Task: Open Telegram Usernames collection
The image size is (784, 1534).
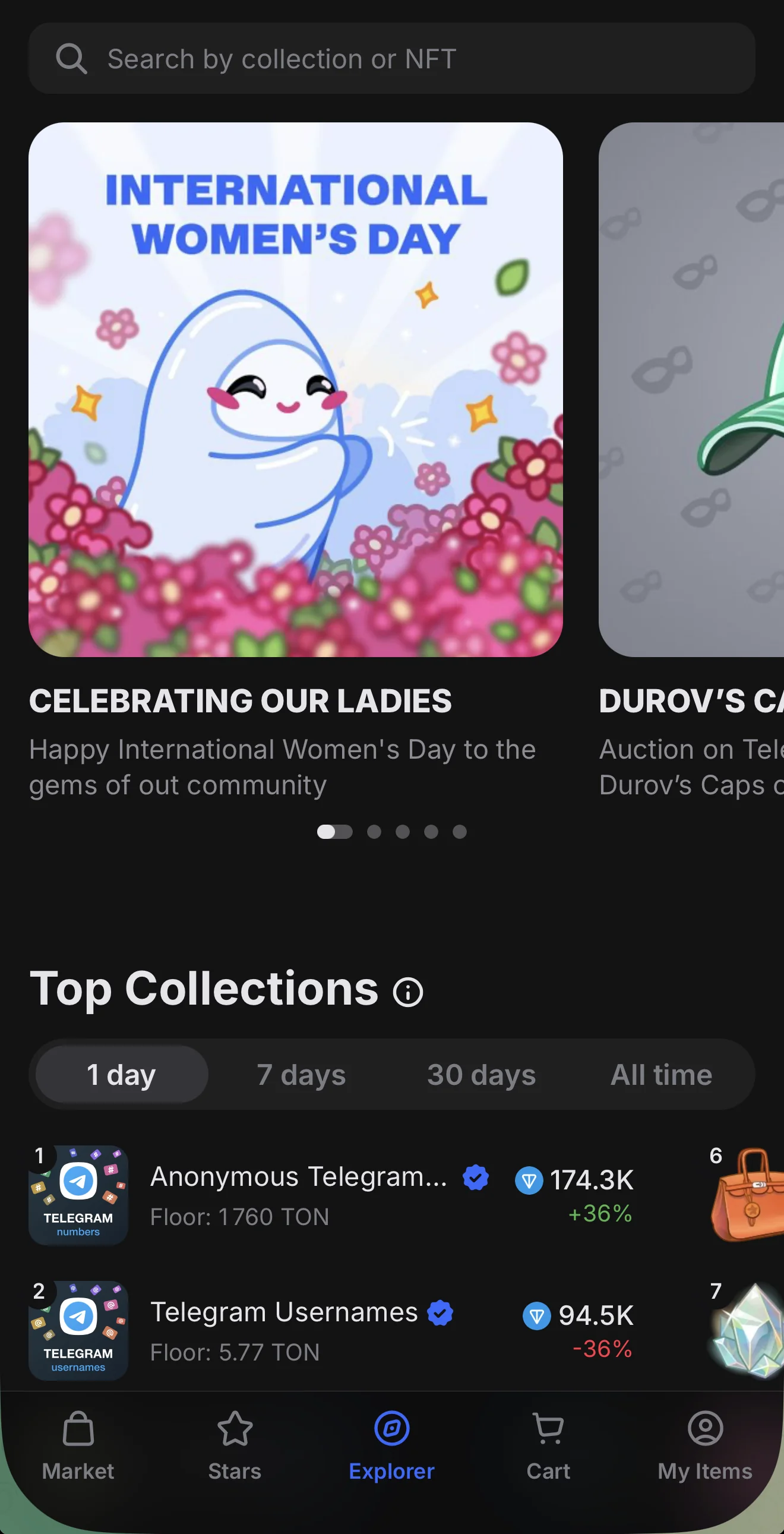Action: pyautogui.click(x=331, y=1330)
